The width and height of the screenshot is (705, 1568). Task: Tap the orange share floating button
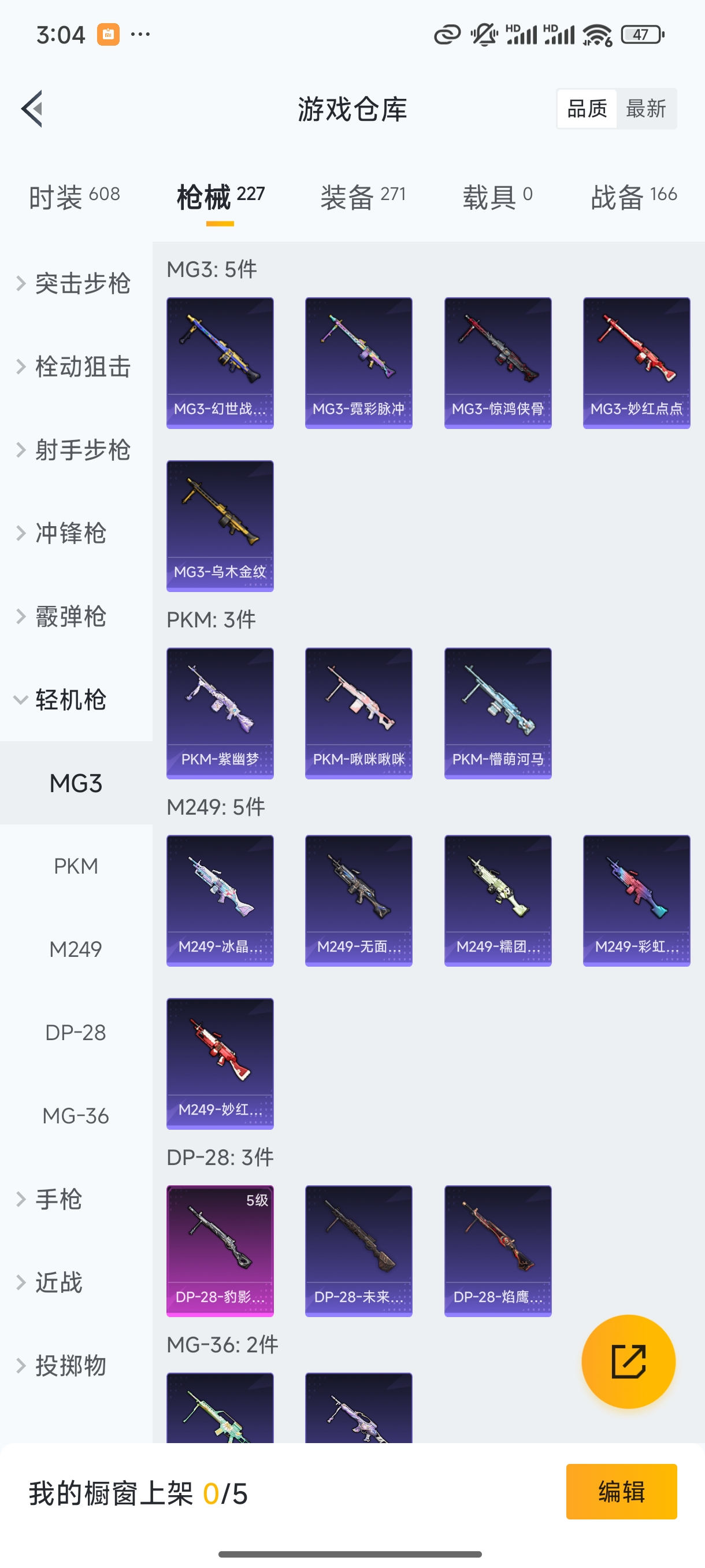[x=628, y=1362]
